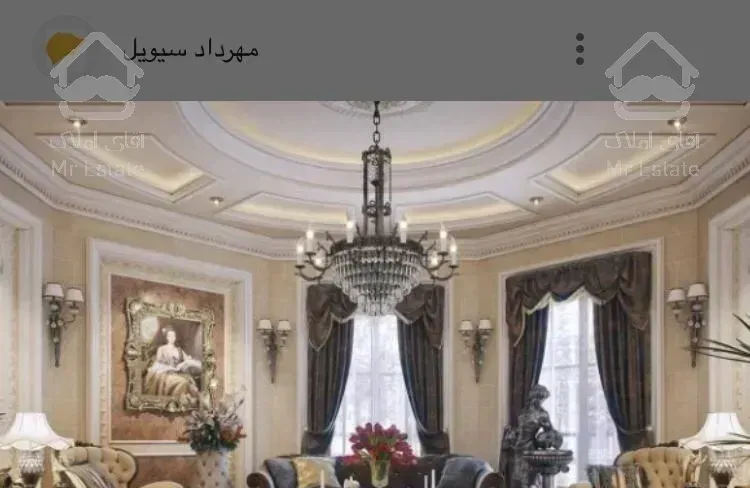The width and height of the screenshot is (750, 488).
Task: Open the profile picture of مهرداد سیویل
Action: click(x=66, y=48)
